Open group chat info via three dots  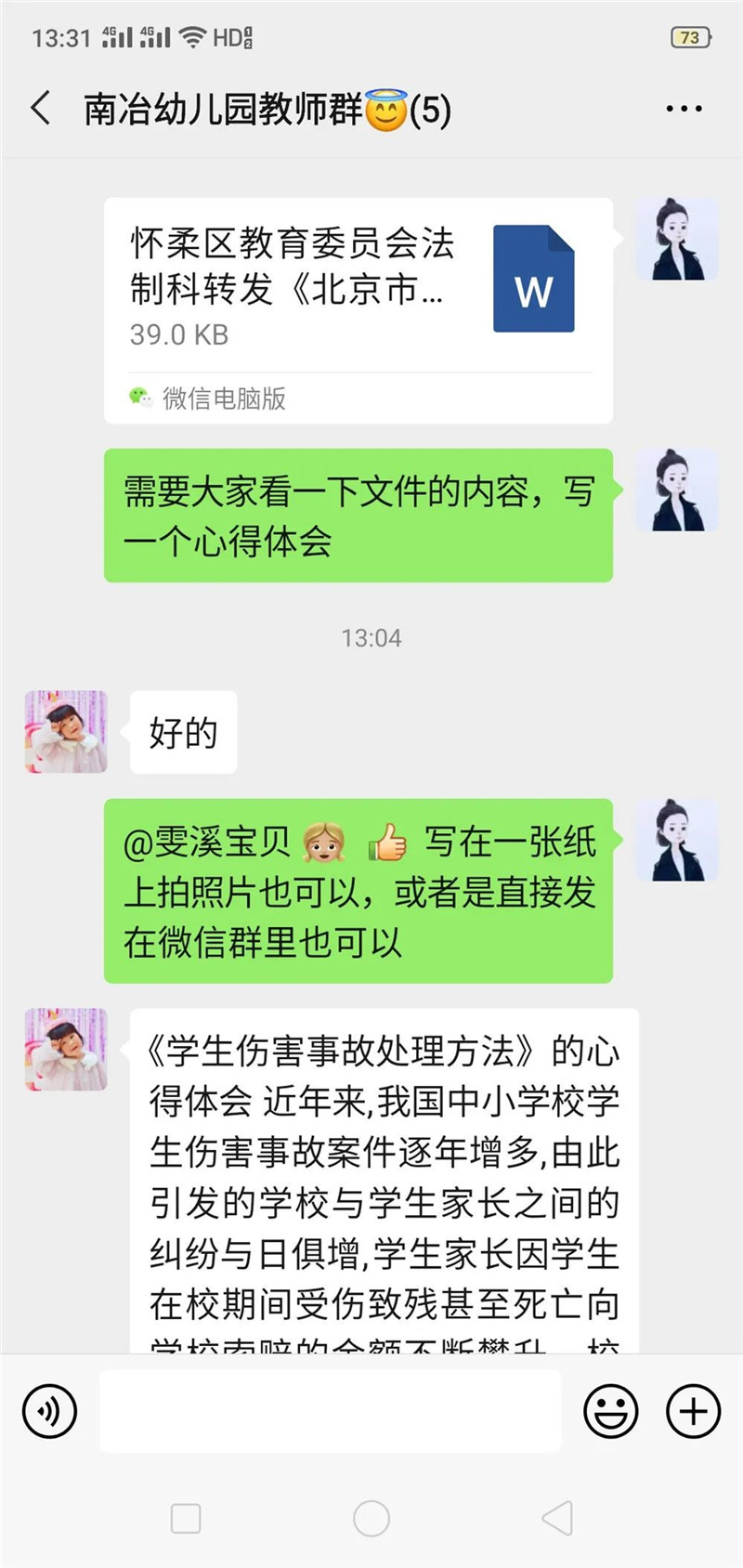[684, 109]
